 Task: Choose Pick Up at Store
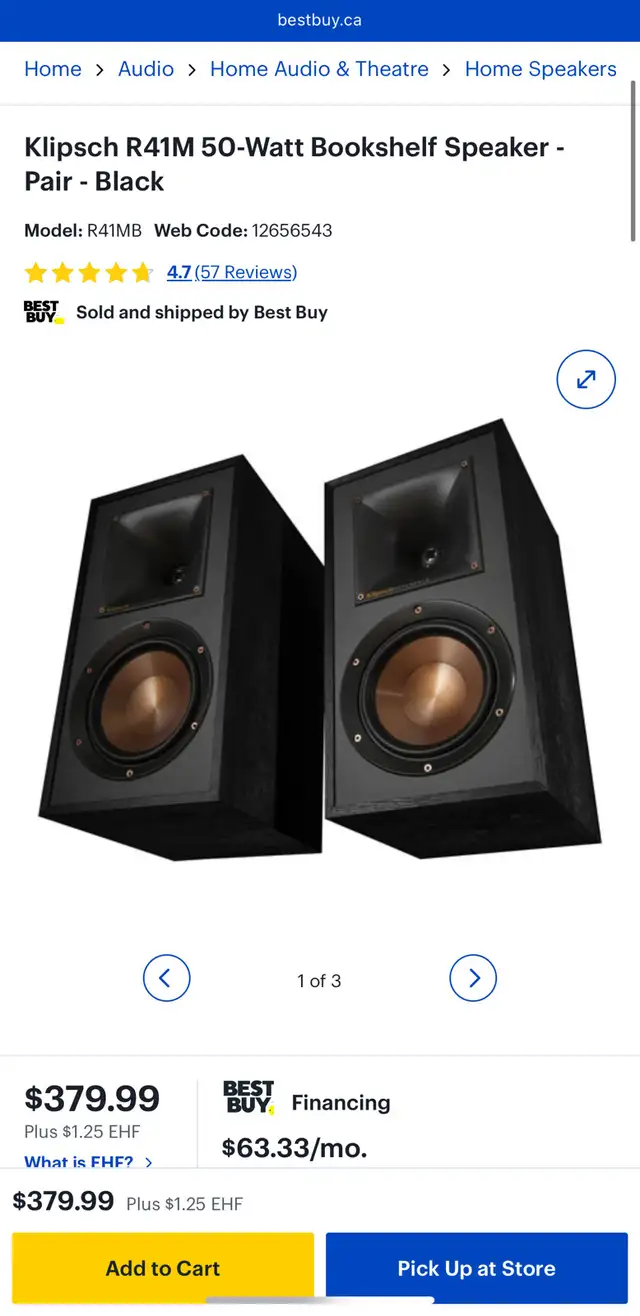(x=476, y=1268)
